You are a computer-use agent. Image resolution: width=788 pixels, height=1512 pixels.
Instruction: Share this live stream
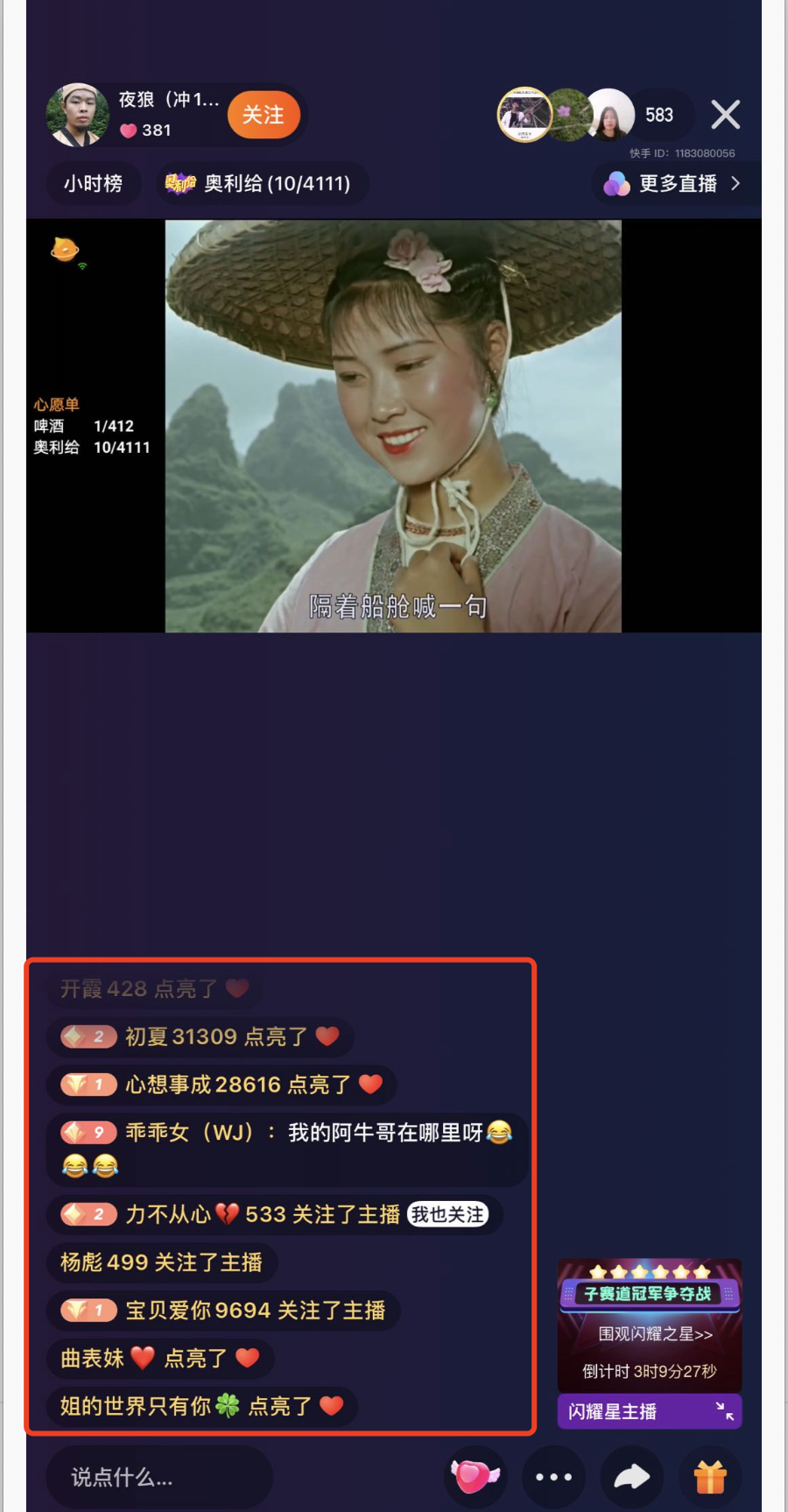point(631,1477)
